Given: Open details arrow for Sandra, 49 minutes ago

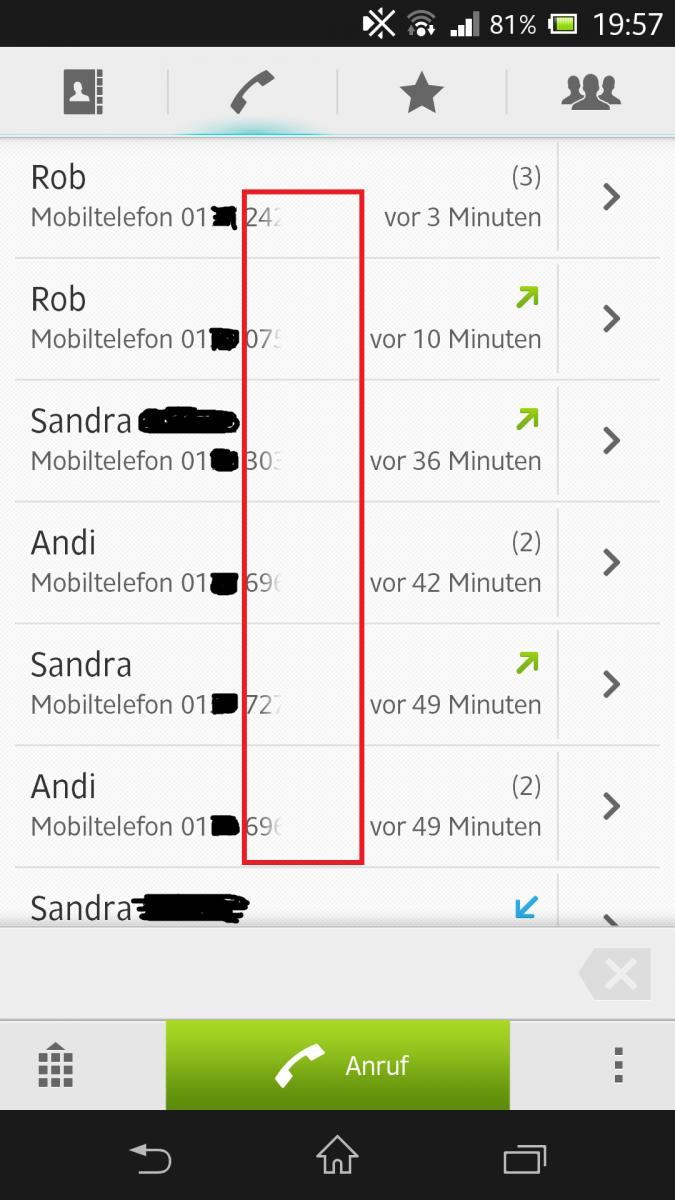Looking at the screenshot, I should pyautogui.click(x=611, y=684).
